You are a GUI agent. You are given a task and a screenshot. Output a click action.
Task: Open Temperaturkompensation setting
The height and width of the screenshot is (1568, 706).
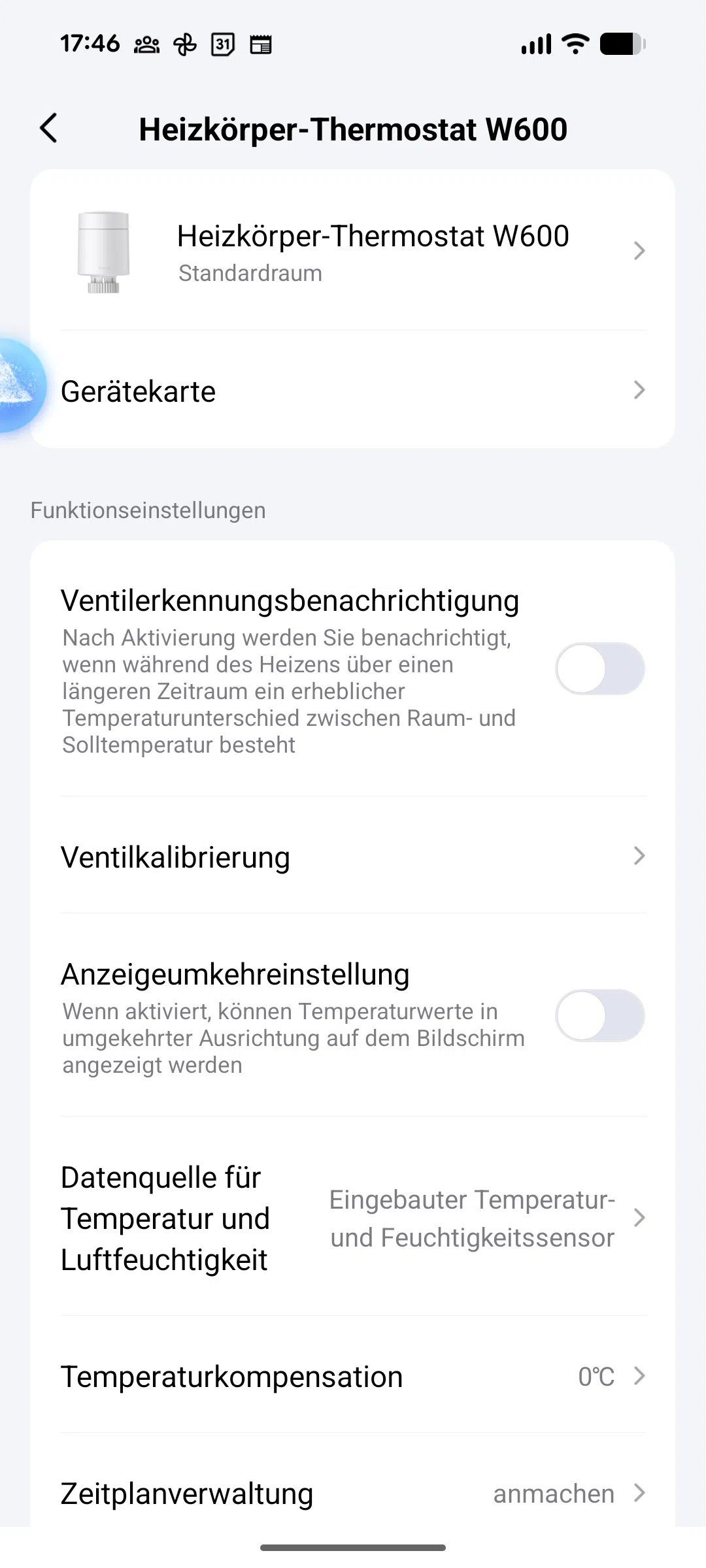[x=353, y=1377]
